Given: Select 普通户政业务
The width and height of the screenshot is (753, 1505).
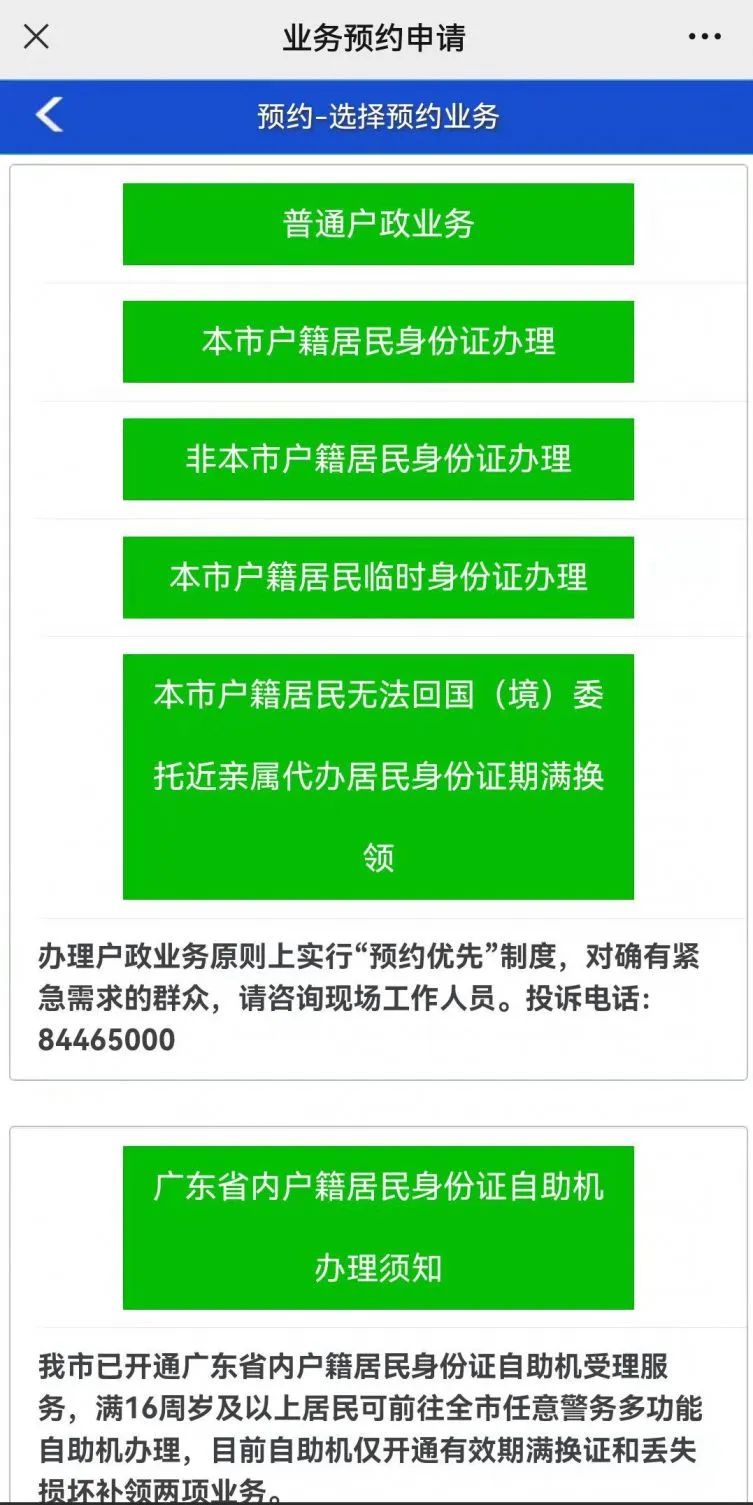Looking at the screenshot, I should tap(378, 224).
